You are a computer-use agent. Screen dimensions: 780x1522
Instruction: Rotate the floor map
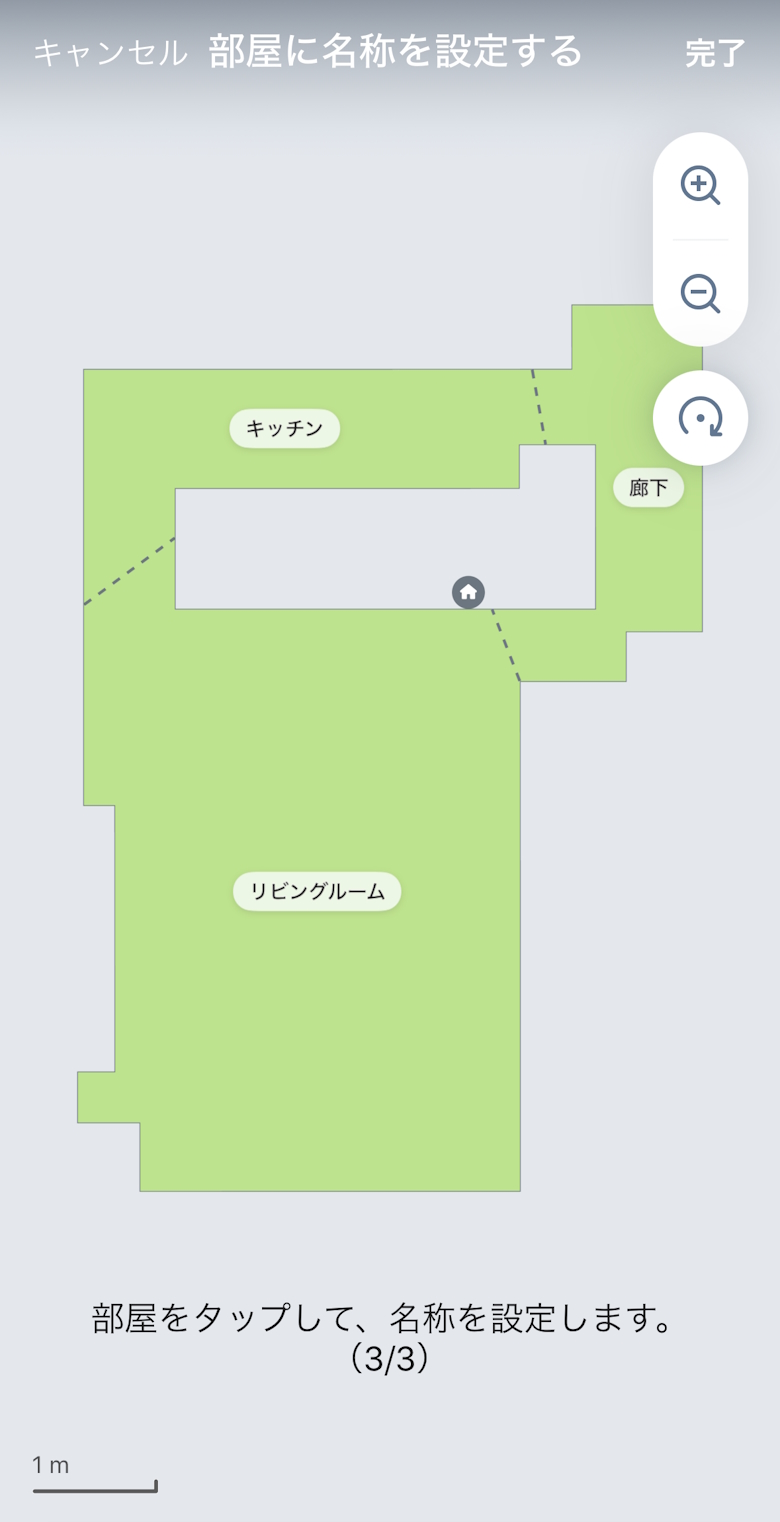point(700,418)
